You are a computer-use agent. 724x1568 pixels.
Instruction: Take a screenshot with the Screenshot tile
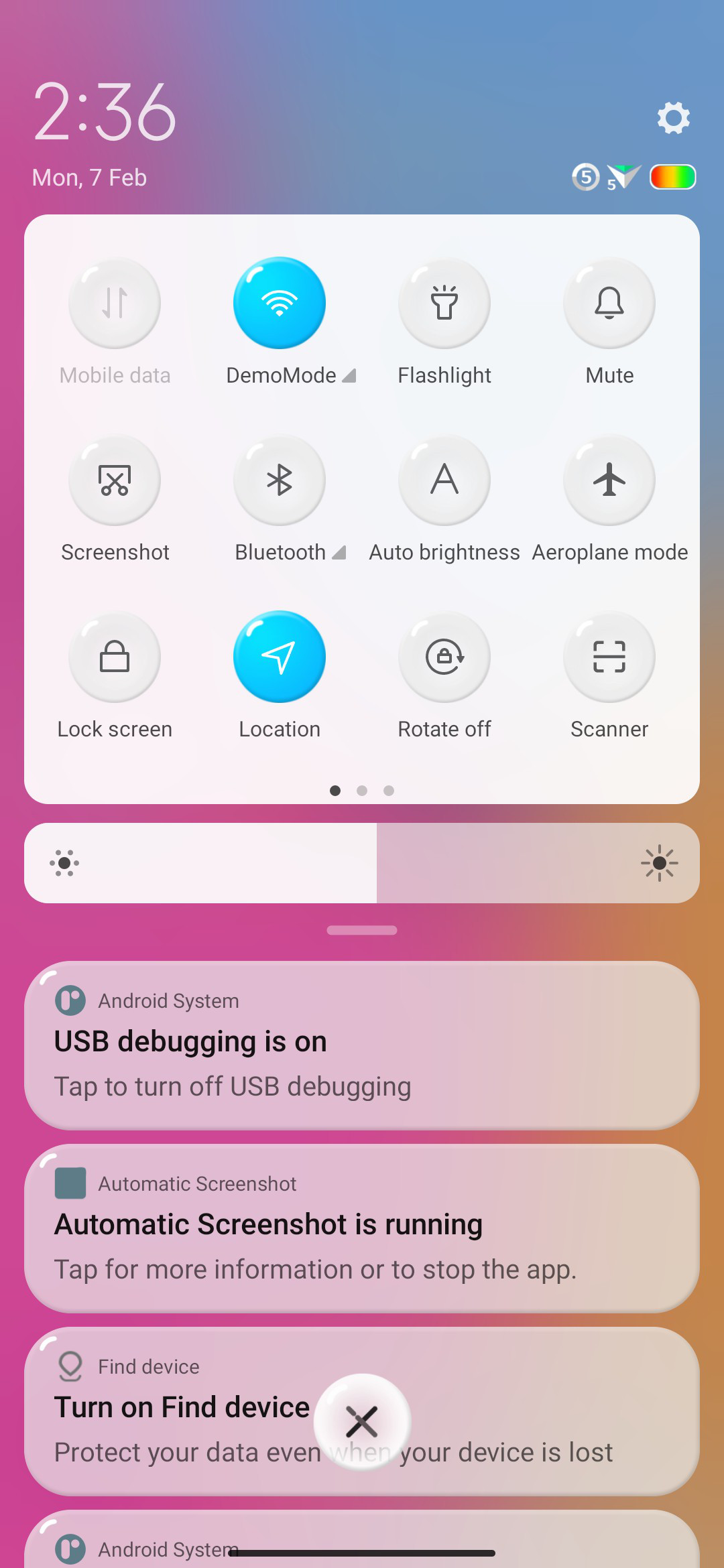click(x=115, y=480)
